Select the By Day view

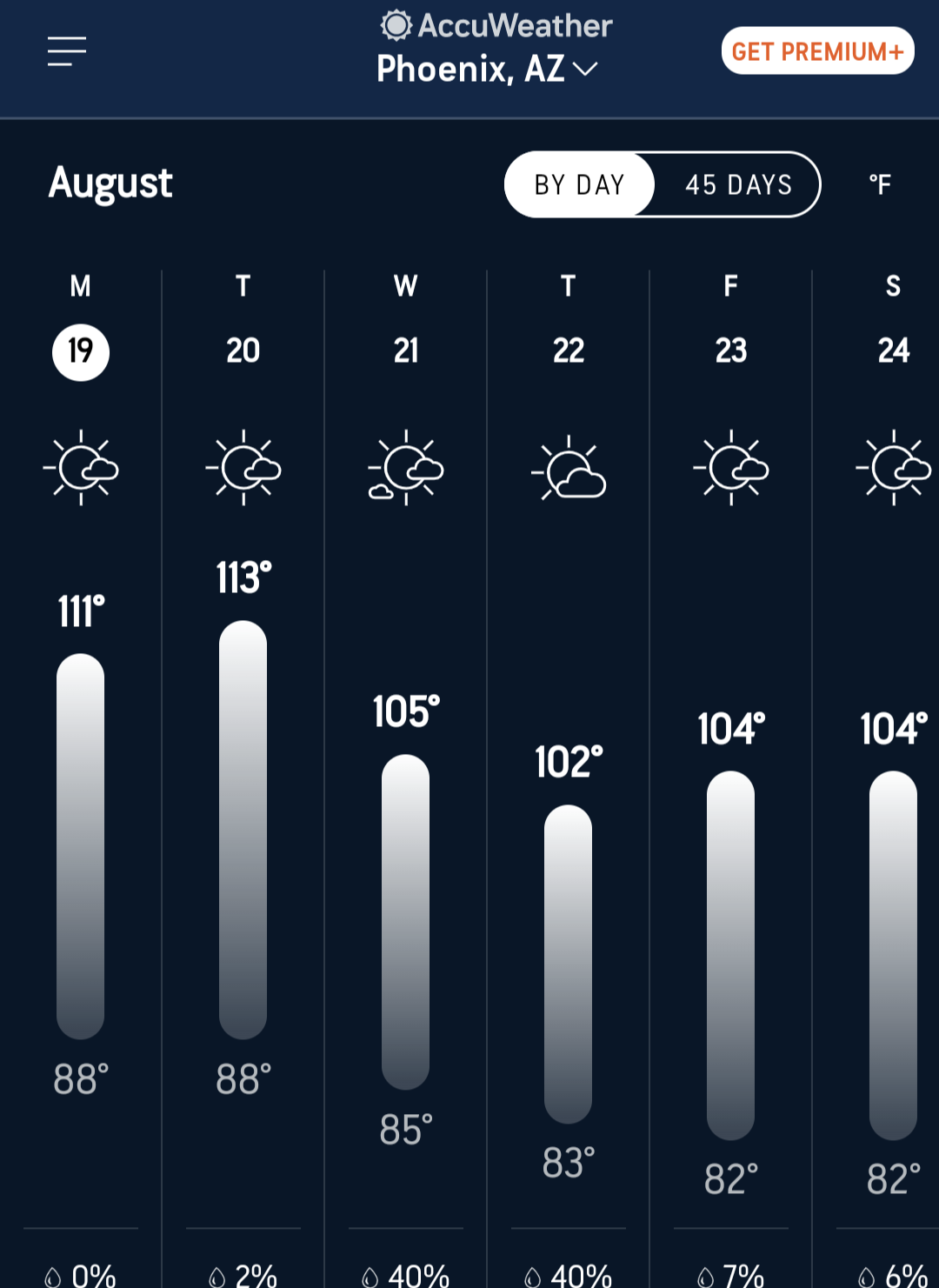tap(579, 184)
